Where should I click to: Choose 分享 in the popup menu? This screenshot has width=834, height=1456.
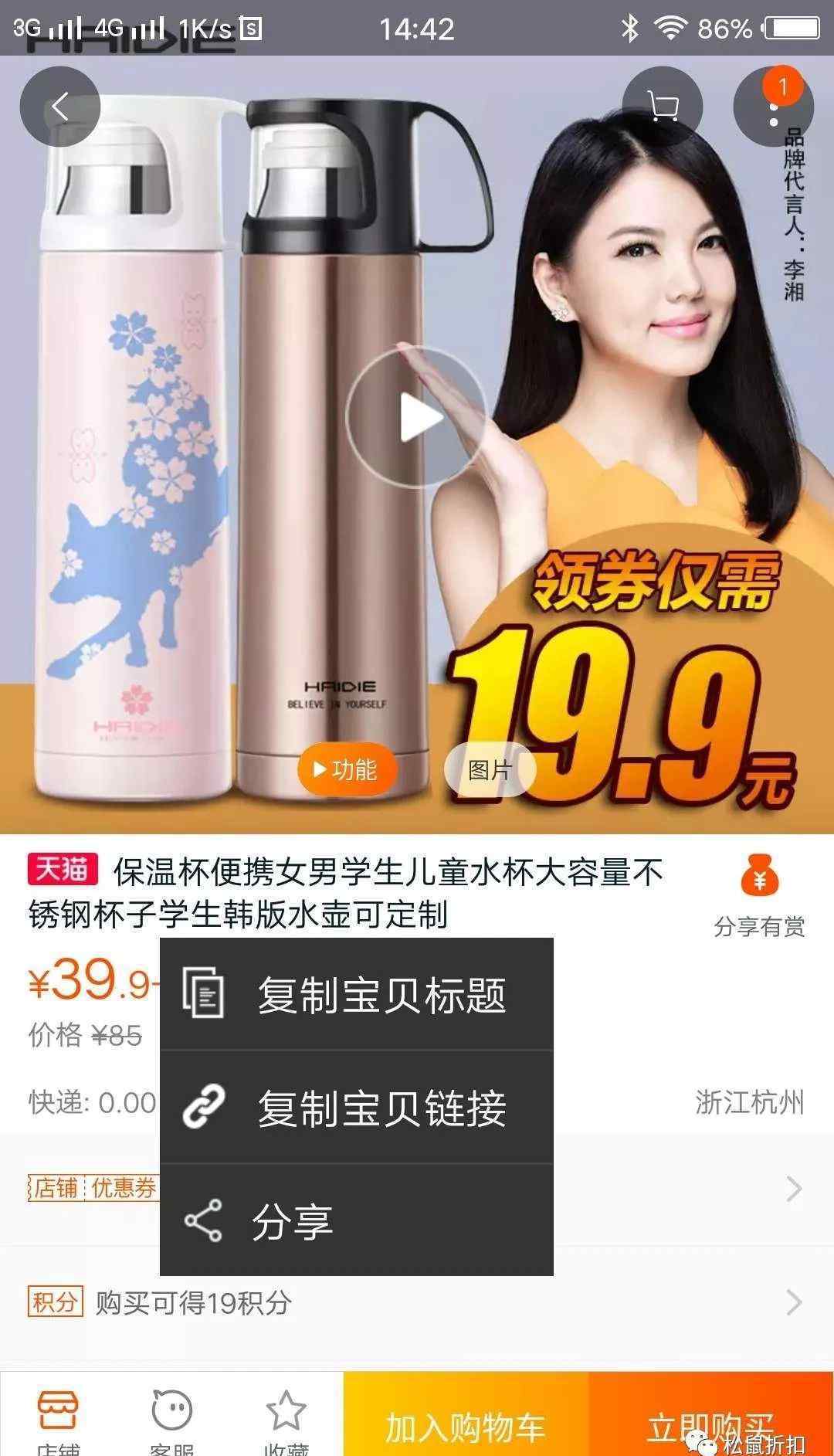coord(357,1220)
